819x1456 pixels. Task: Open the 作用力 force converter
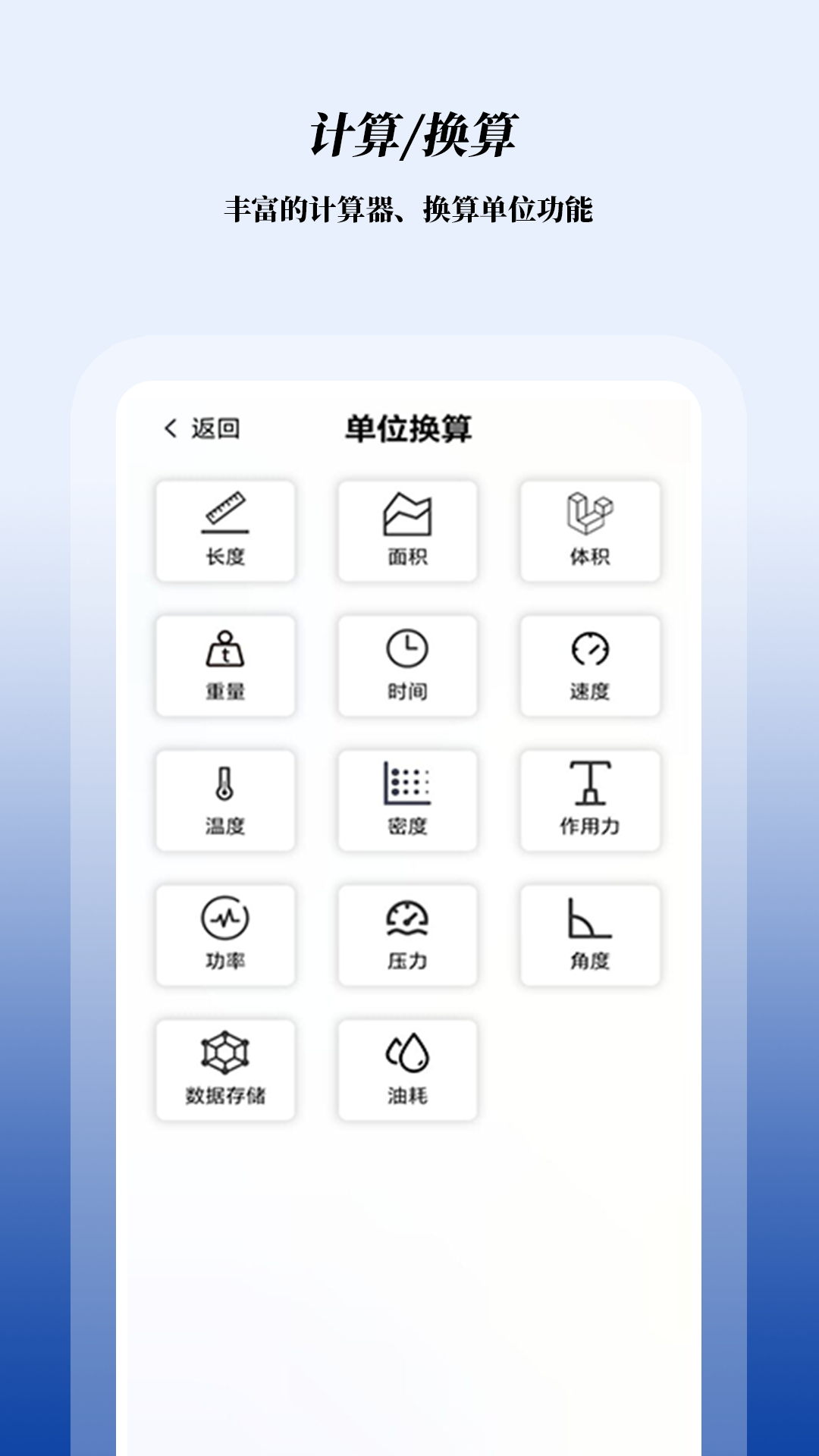click(590, 801)
